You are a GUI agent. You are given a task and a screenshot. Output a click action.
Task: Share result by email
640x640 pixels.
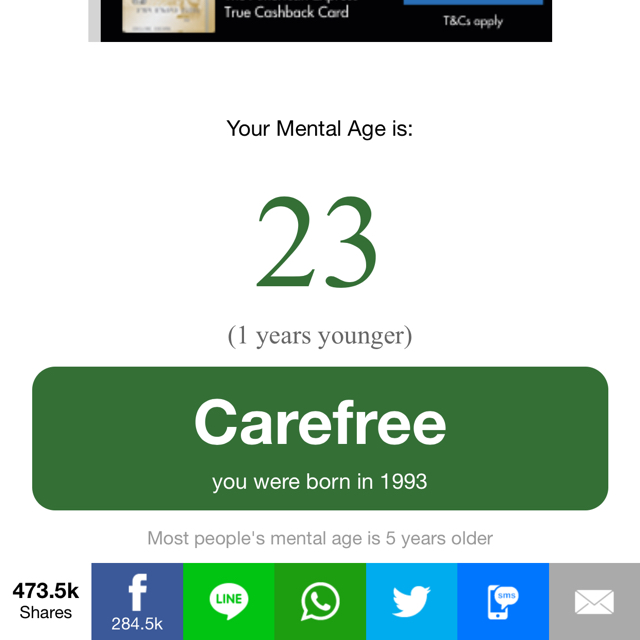(594, 601)
